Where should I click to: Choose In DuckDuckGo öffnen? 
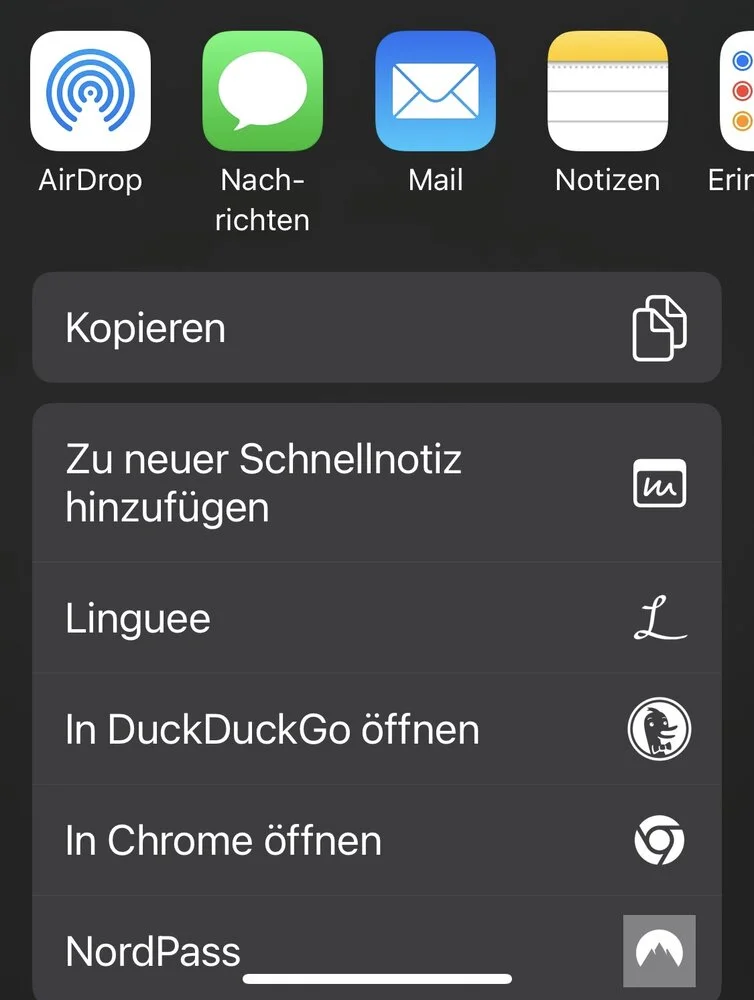point(376,730)
